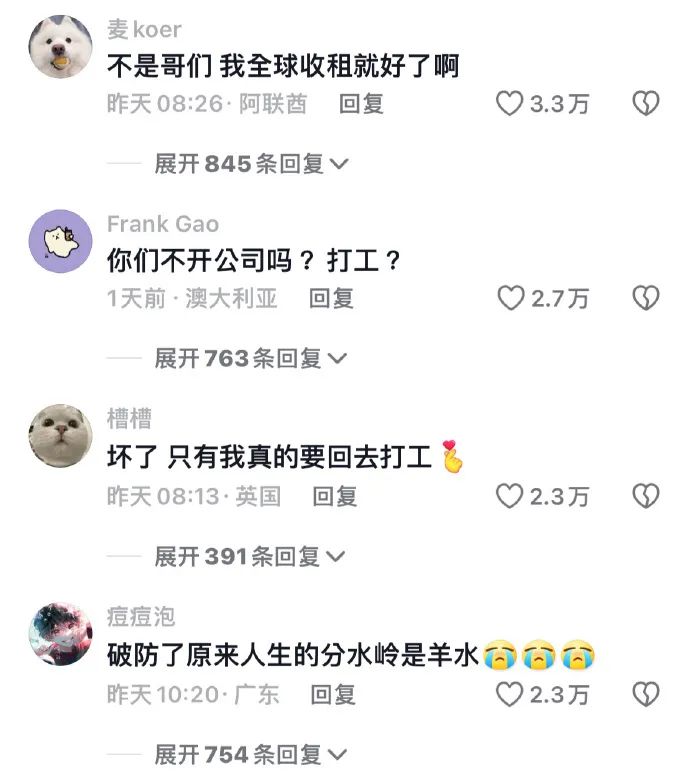Reply to 槽槽's comment
The image size is (690, 779).
tap(335, 495)
